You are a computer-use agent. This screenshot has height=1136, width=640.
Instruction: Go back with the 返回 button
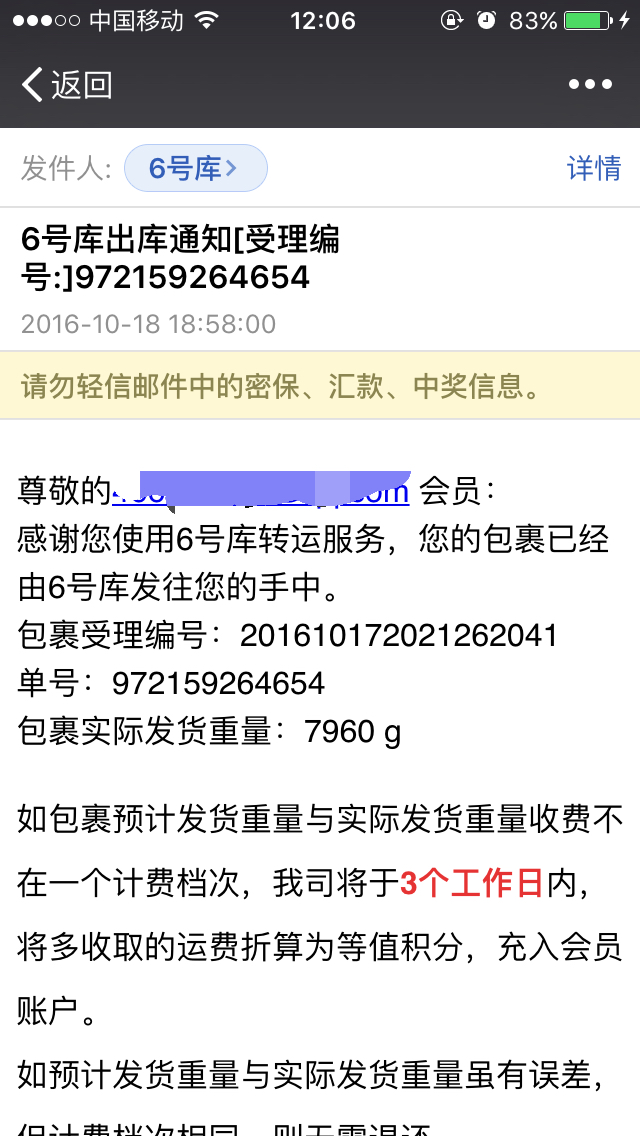[x=67, y=85]
